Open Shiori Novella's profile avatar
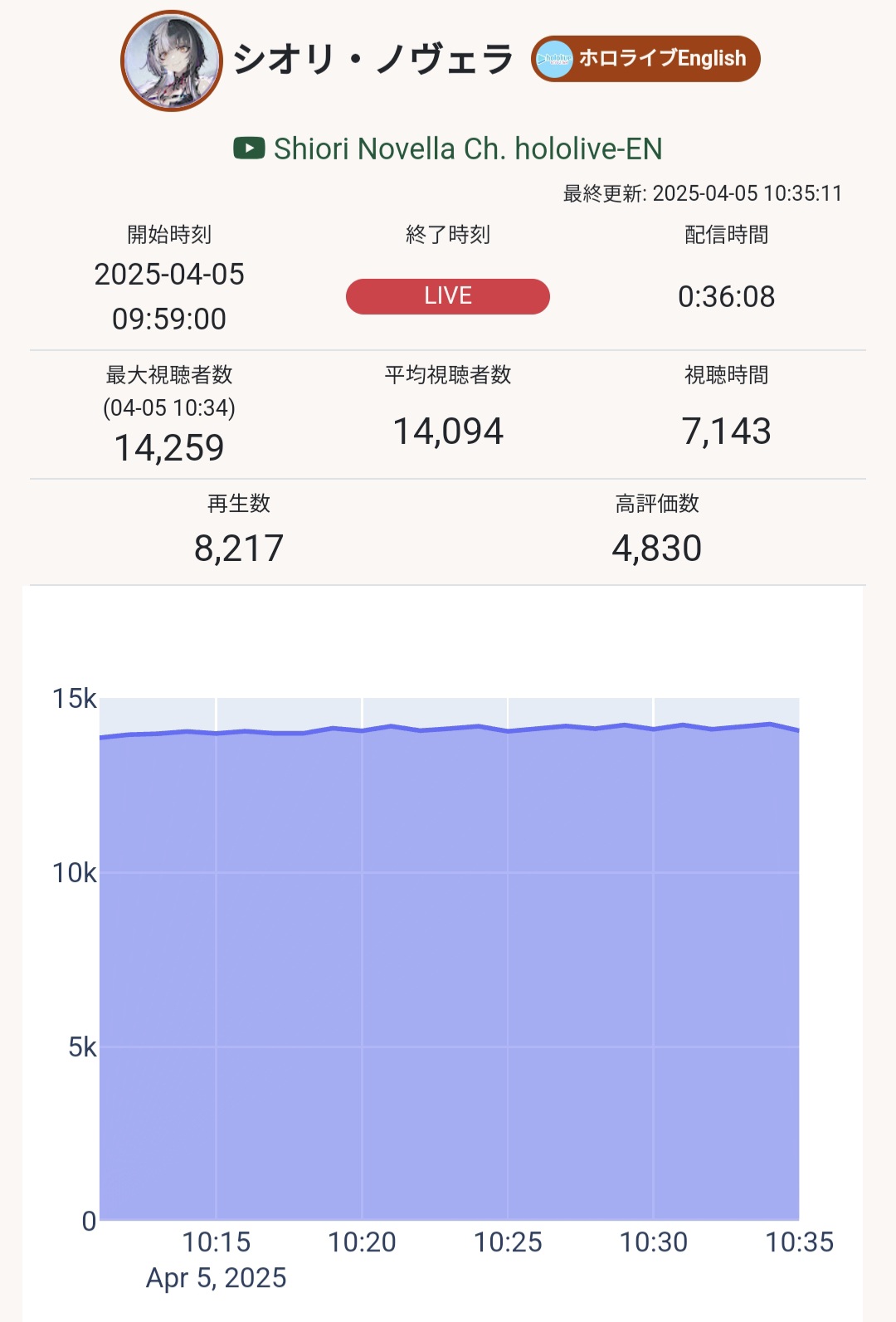Screen dimensions: 896x1322 pos(172,61)
